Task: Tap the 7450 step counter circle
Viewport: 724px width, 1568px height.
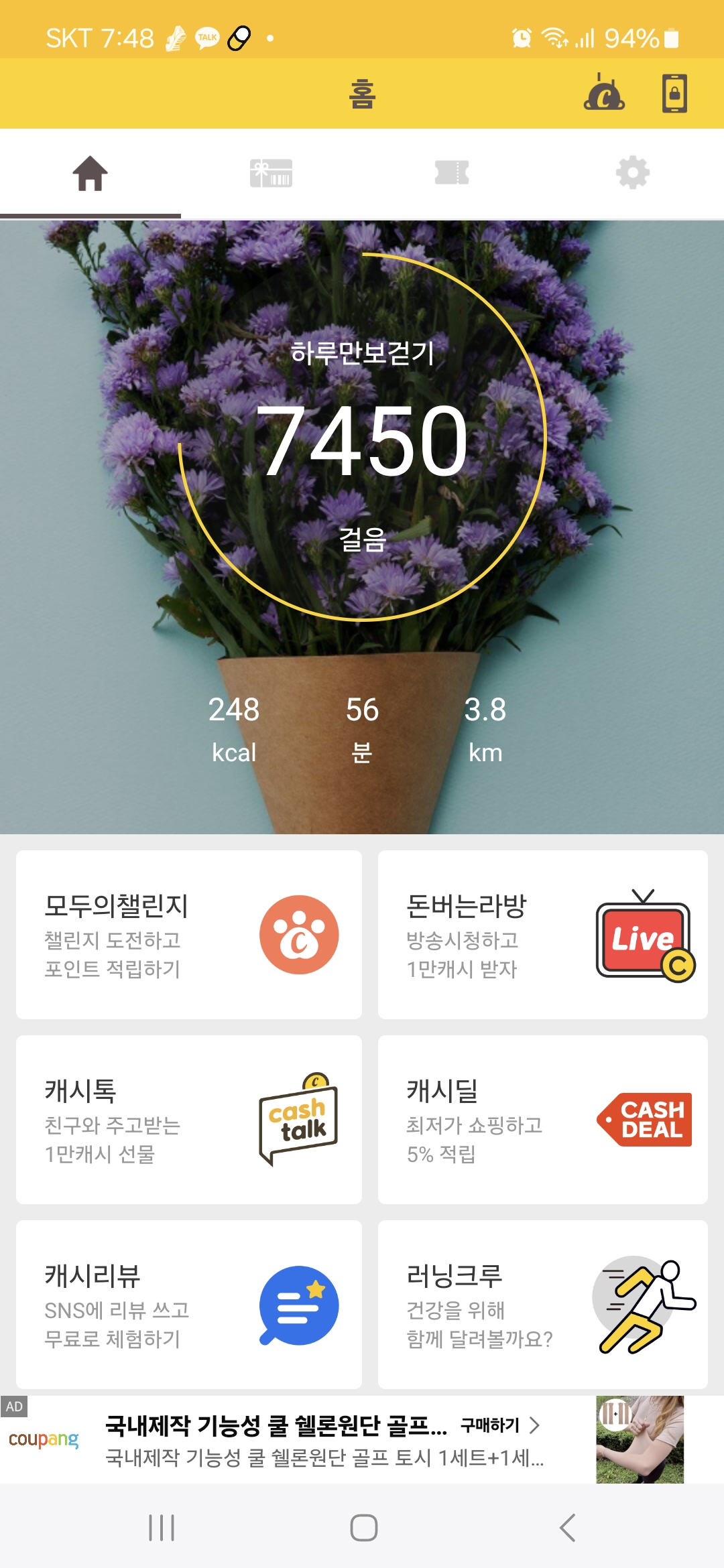Action: 363,438
